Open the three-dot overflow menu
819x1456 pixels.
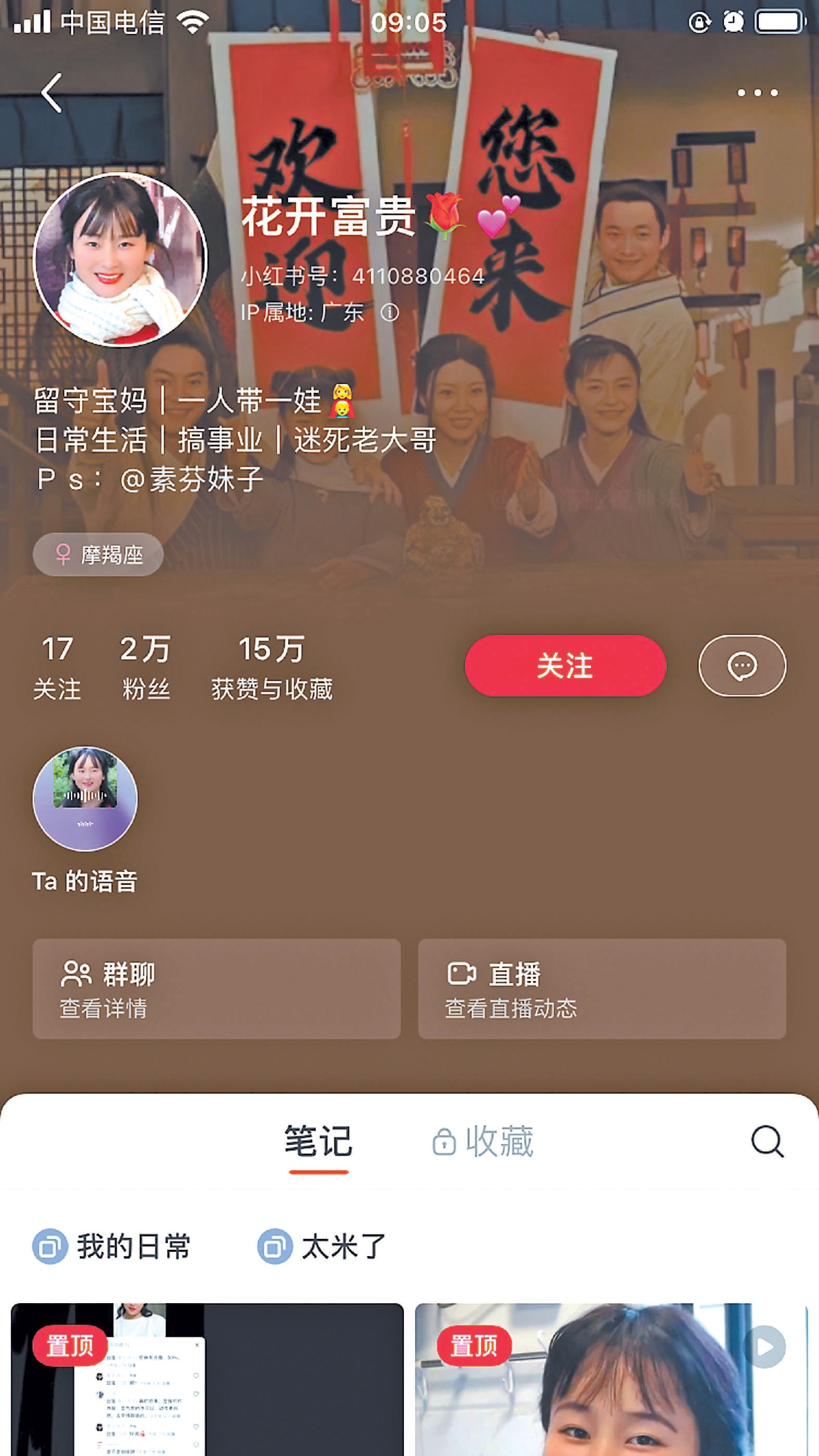[758, 93]
